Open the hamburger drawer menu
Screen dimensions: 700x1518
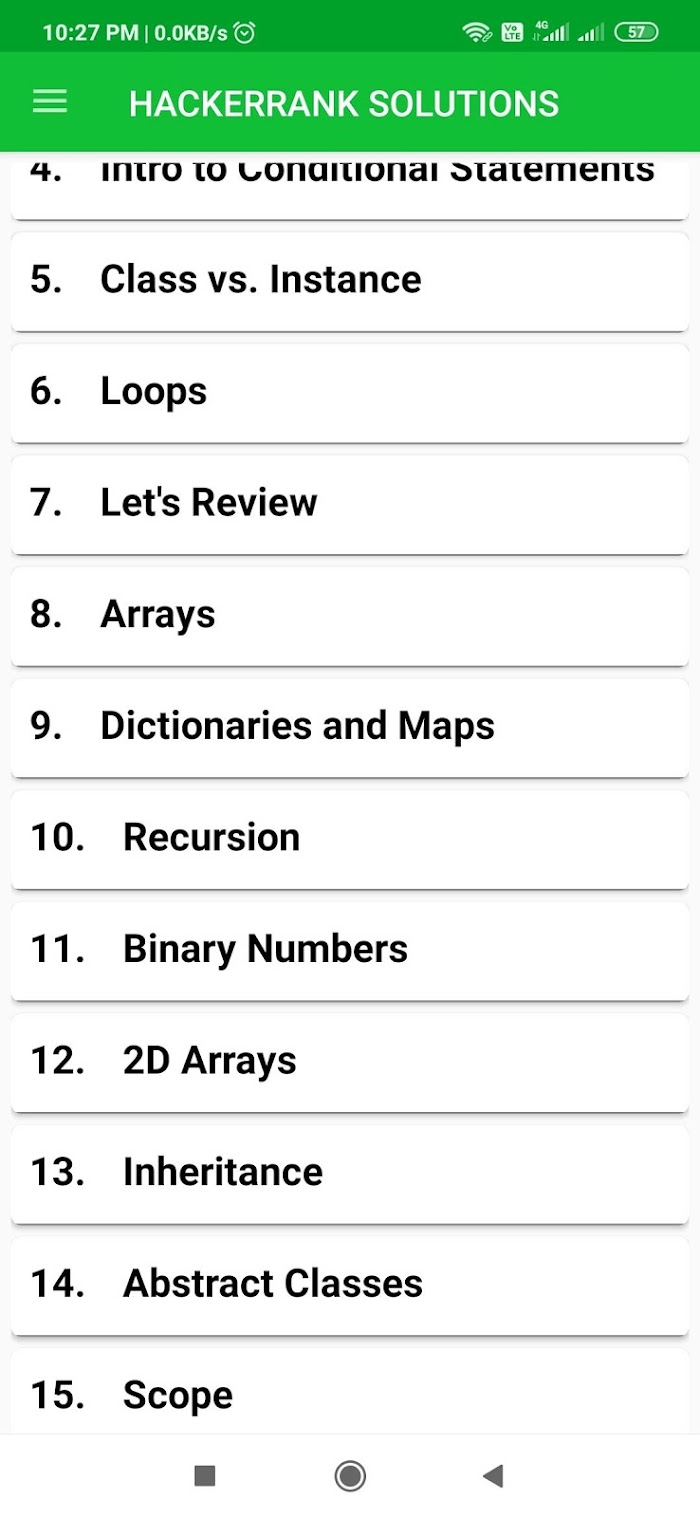[x=50, y=102]
